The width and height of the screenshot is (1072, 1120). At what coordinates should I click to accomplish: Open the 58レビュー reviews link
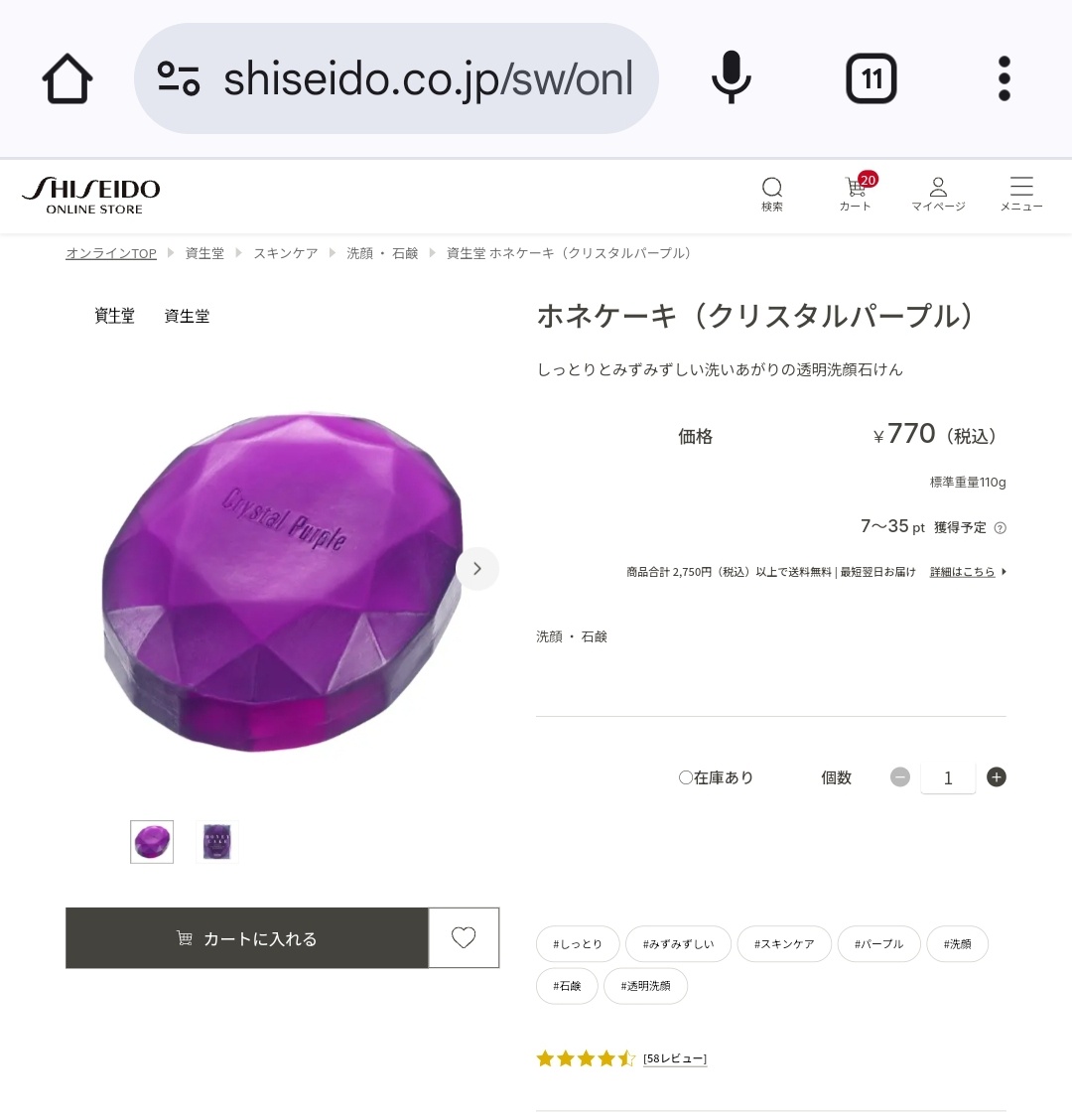(675, 1058)
